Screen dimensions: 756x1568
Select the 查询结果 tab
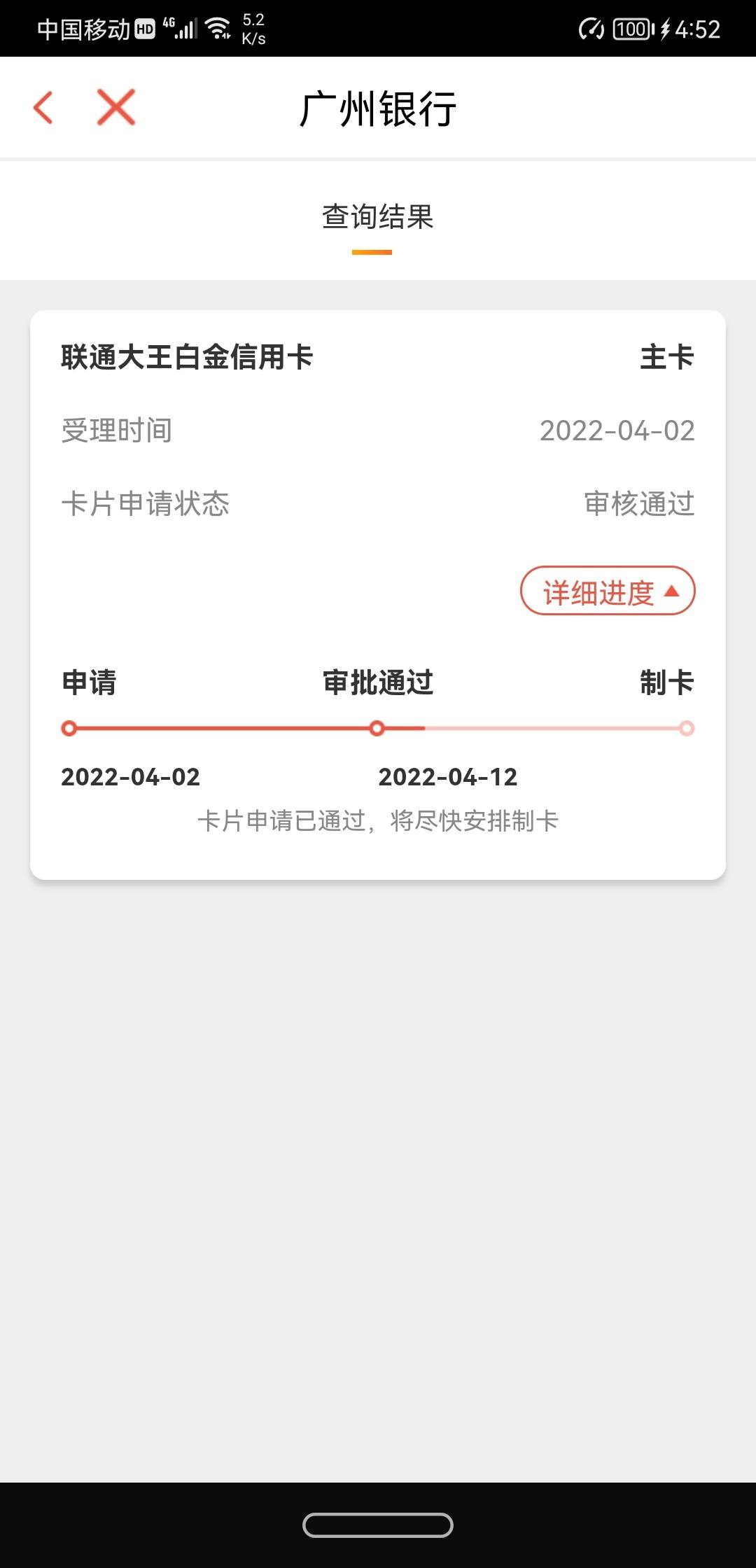tap(378, 217)
